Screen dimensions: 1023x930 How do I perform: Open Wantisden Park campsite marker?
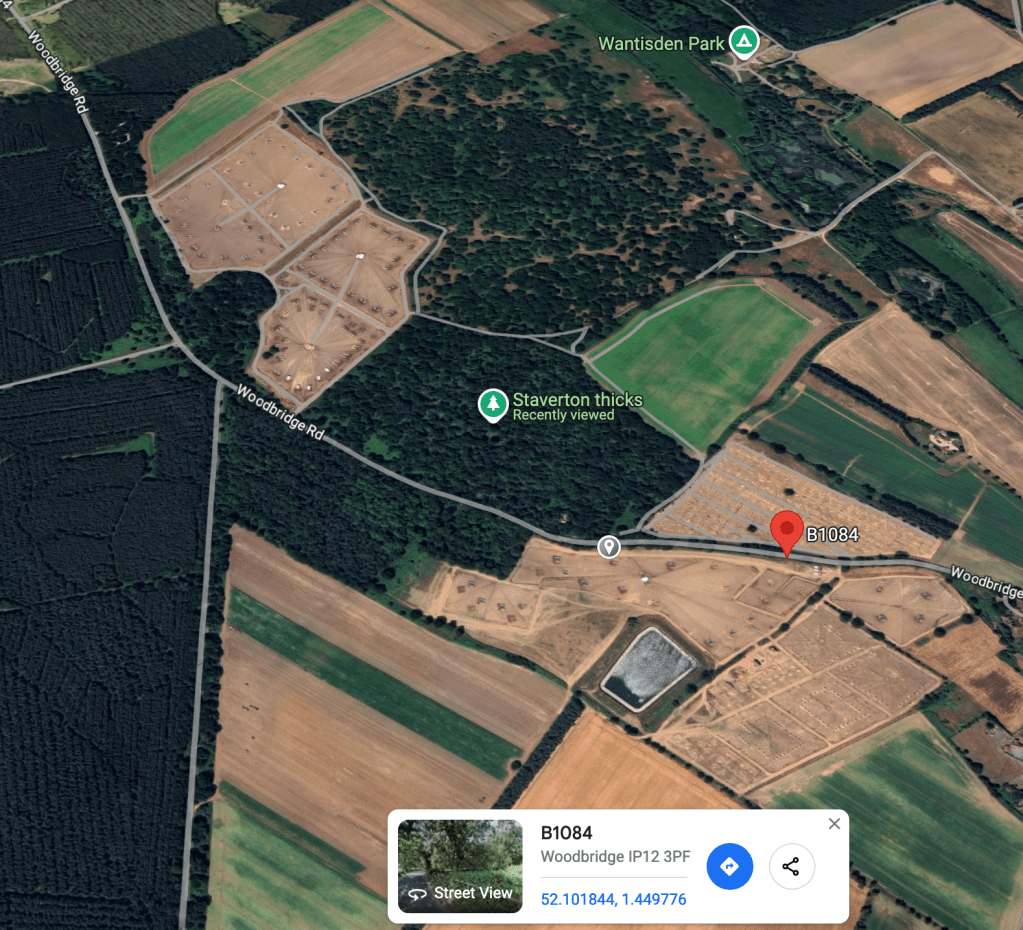(x=743, y=41)
